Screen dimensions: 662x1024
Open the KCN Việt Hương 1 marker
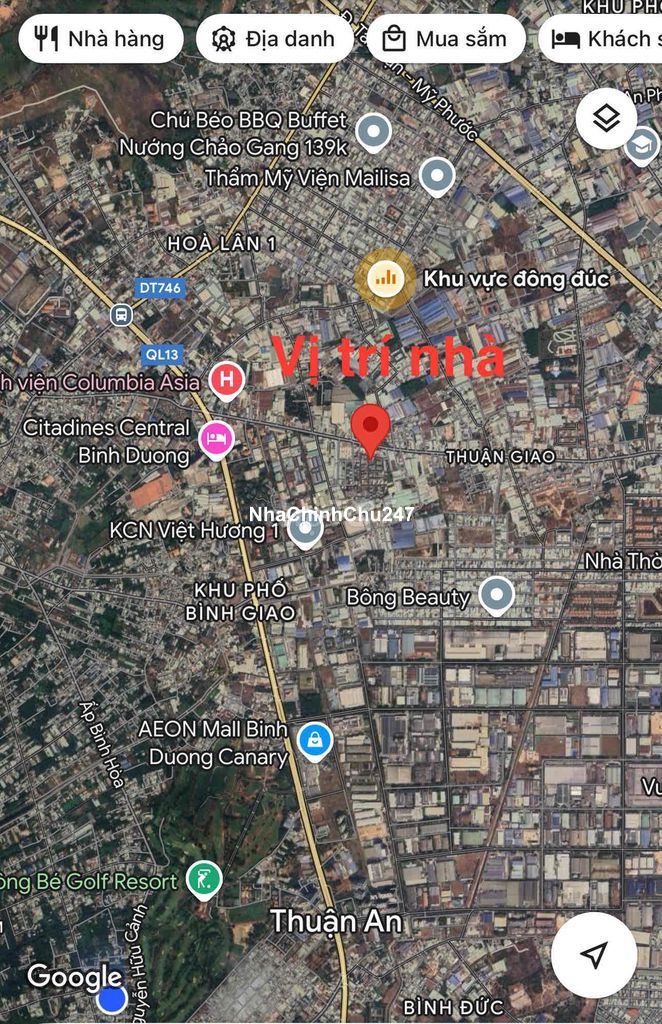[305, 529]
